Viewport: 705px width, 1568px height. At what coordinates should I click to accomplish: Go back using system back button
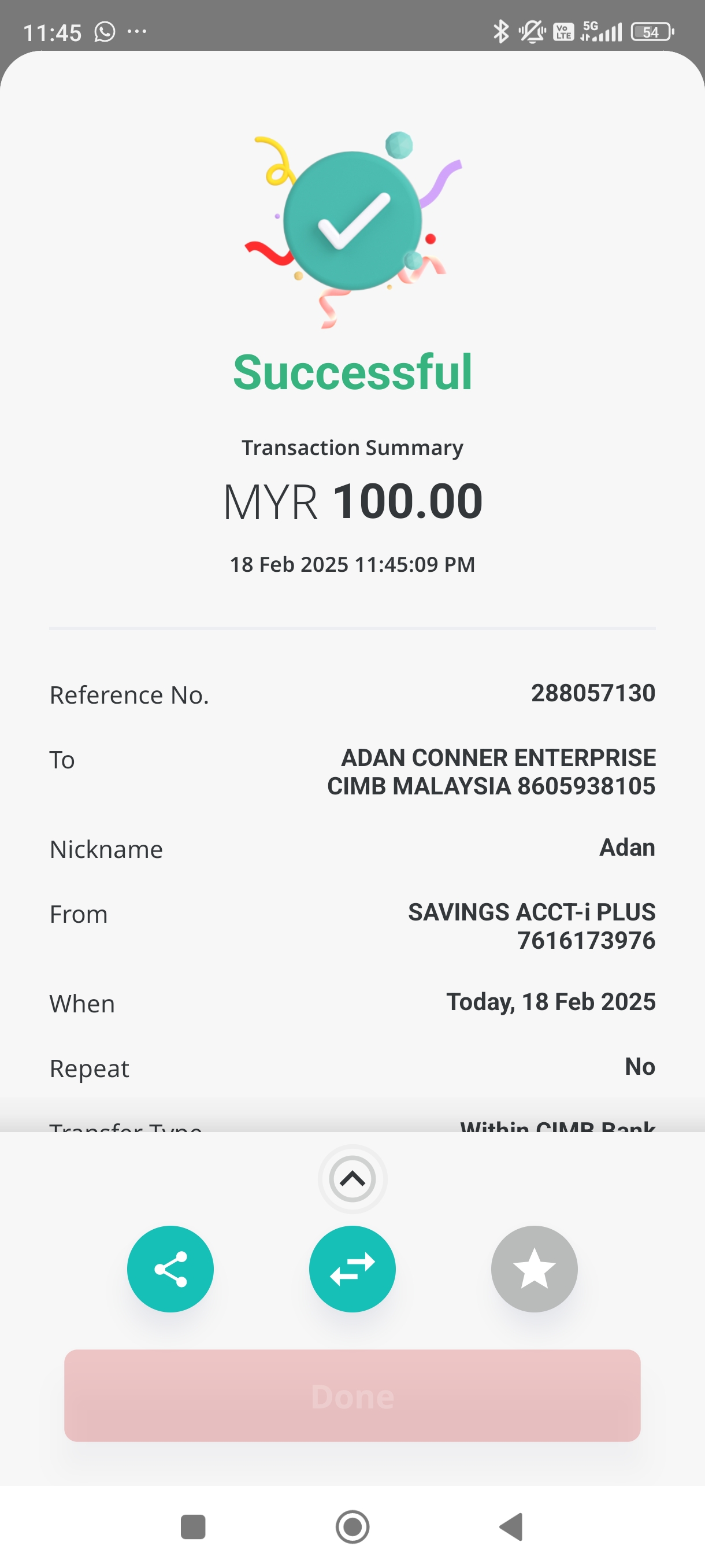point(511,1526)
